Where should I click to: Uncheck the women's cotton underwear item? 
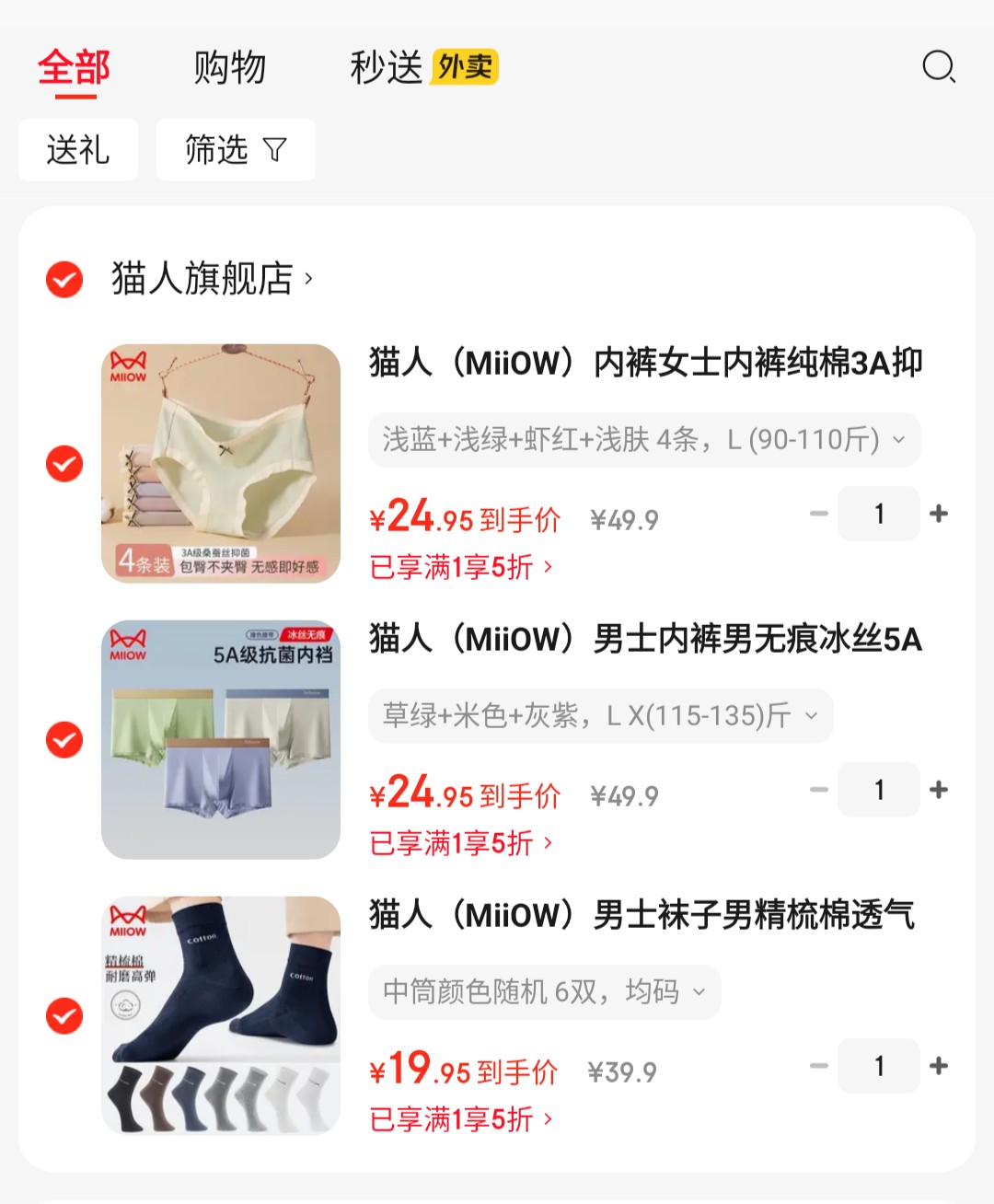pos(64,464)
